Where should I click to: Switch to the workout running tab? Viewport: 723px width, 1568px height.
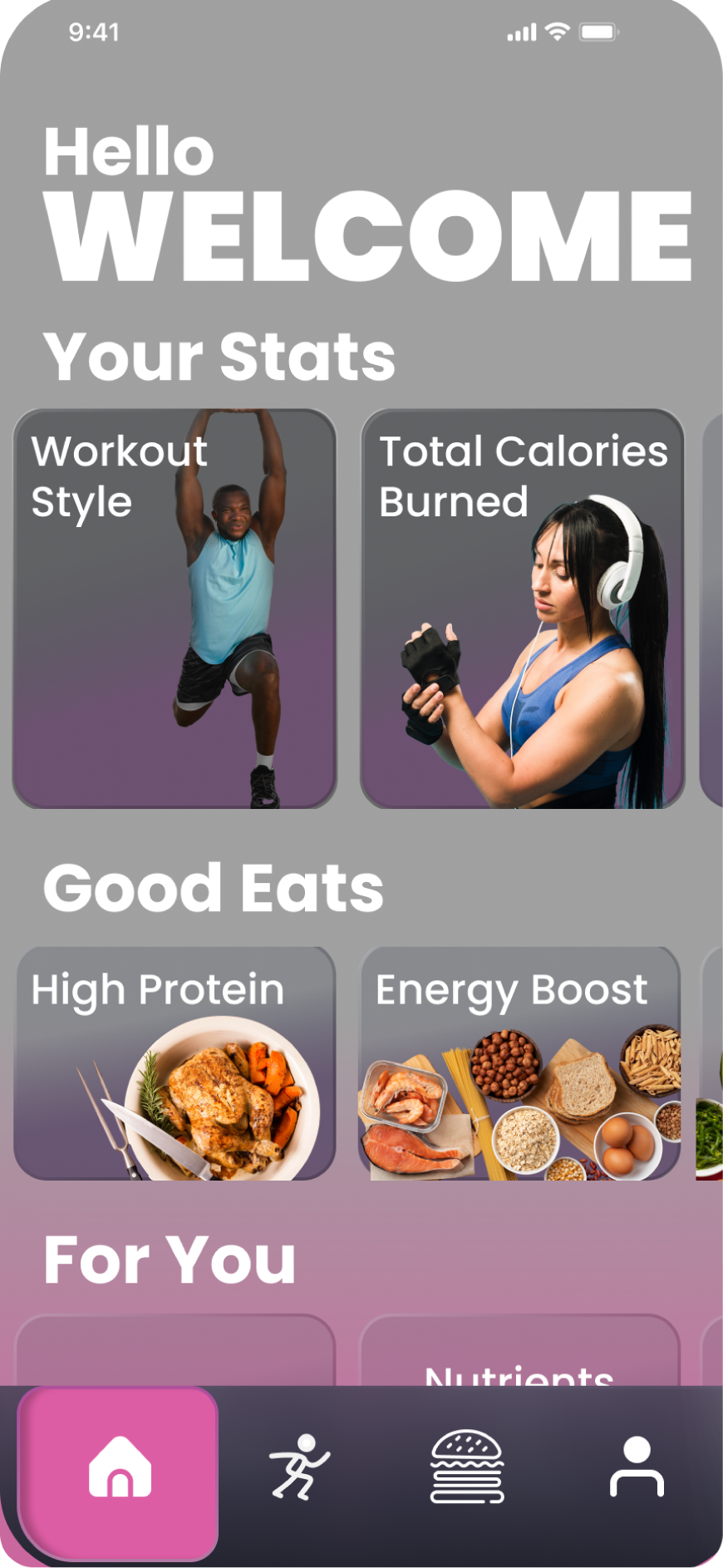[x=299, y=1469]
